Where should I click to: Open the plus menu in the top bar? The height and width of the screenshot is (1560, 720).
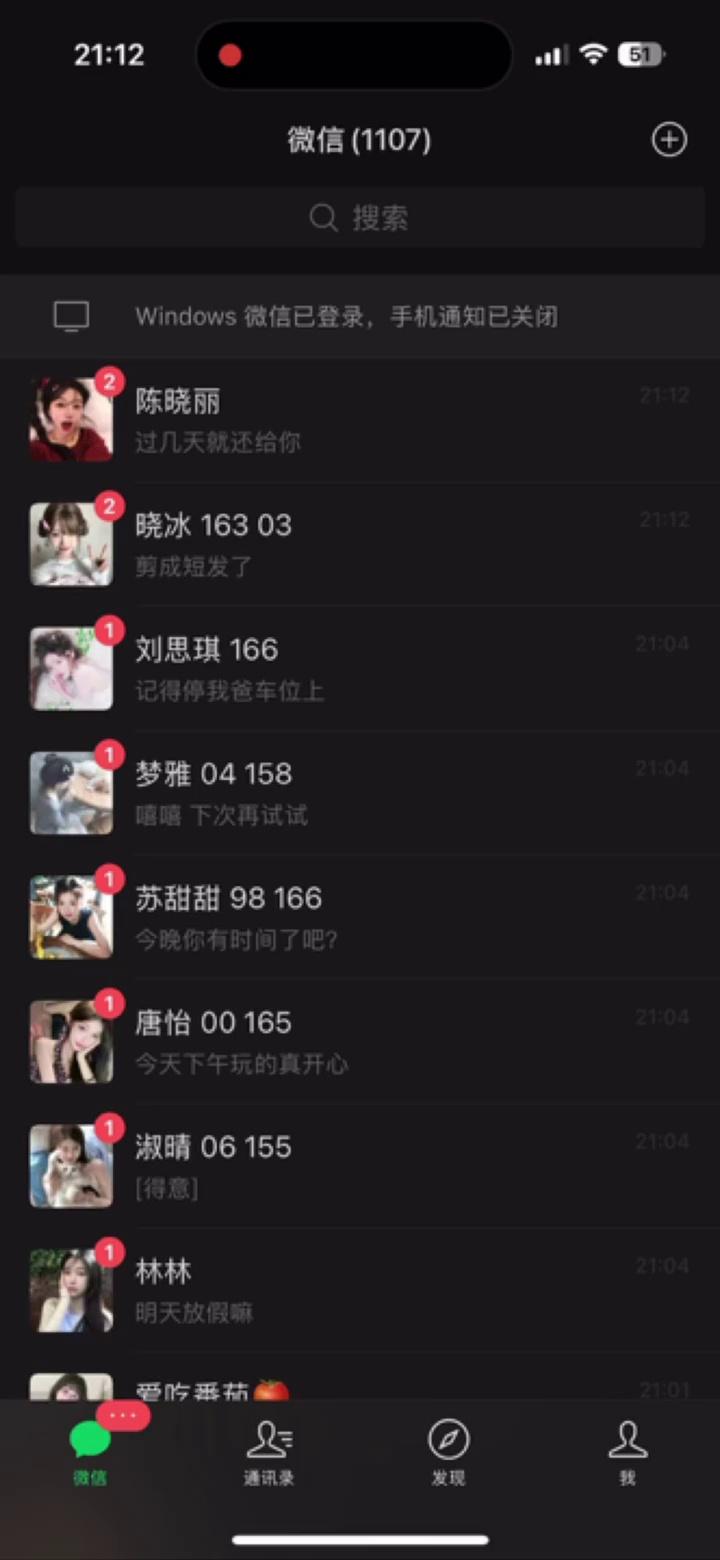point(669,140)
